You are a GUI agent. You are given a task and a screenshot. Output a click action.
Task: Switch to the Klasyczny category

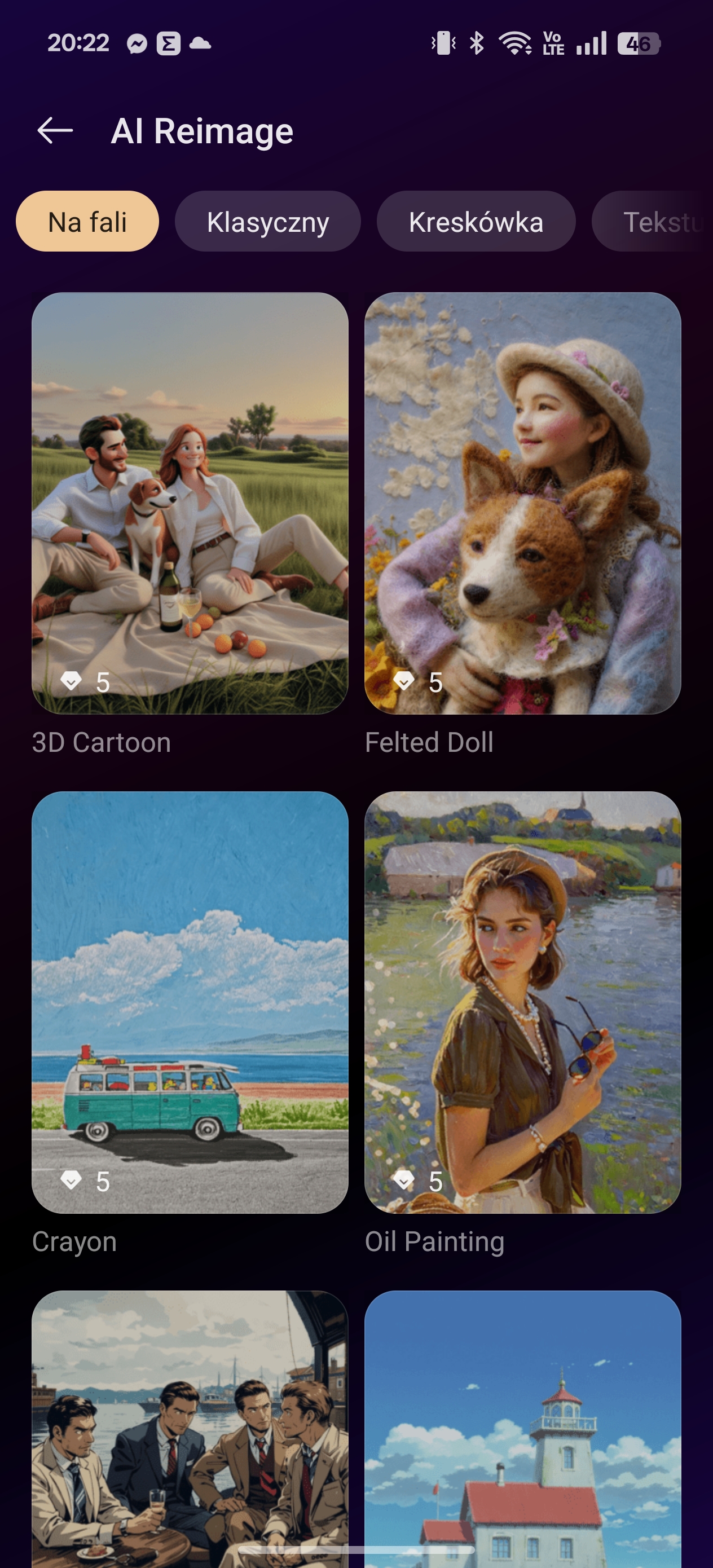point(268,222)
